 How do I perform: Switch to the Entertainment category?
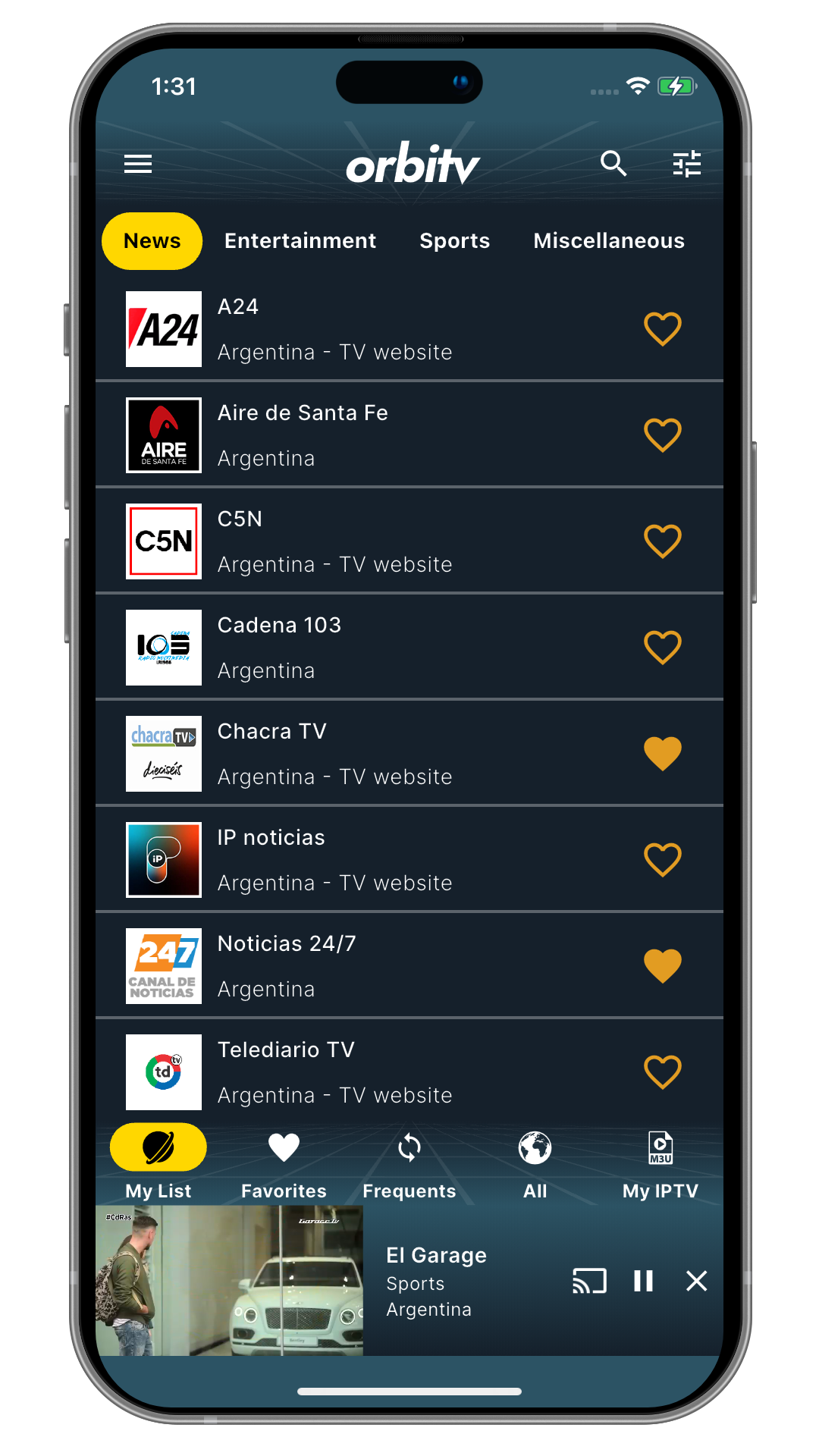(x=300, y=241)
